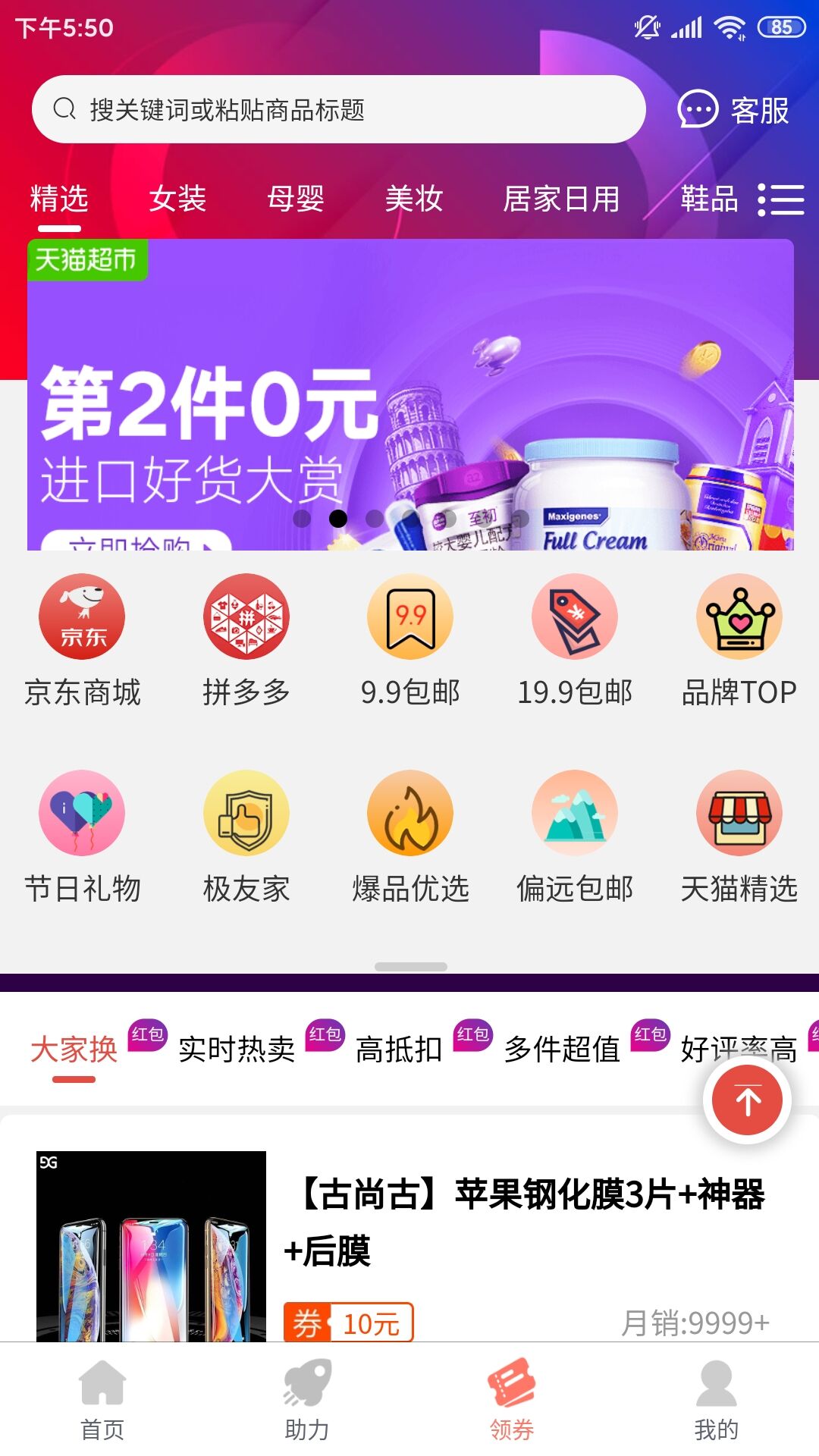This screenshot has width=819, height=1456.
Task: Open 爆品优选 flame icon
Action: (409, 813)
